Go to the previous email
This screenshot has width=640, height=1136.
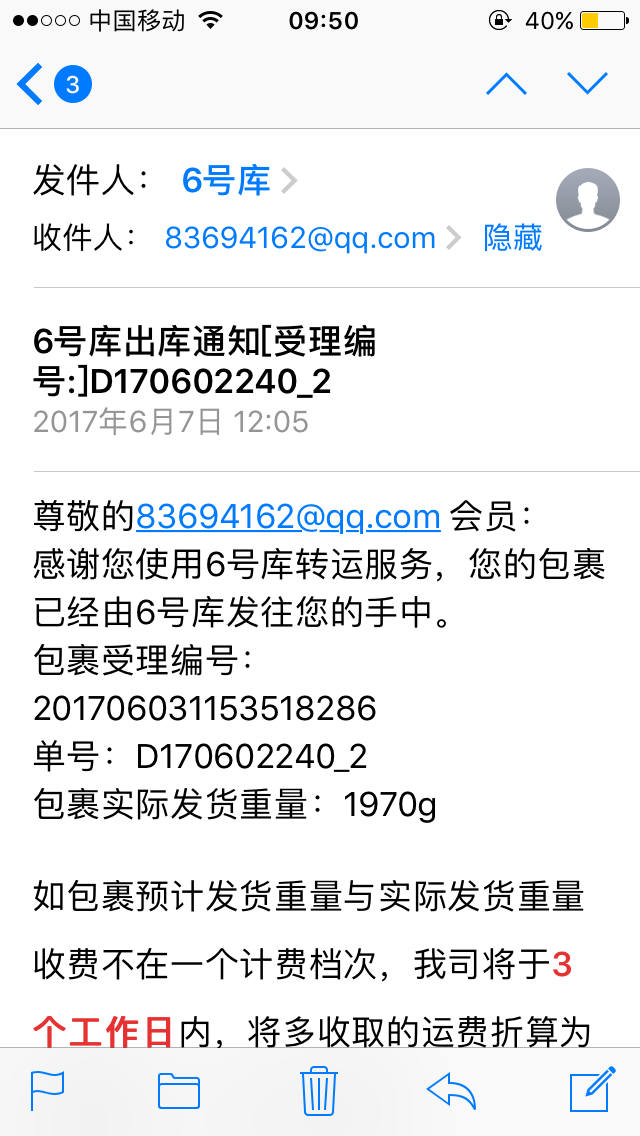pos(506,84)
